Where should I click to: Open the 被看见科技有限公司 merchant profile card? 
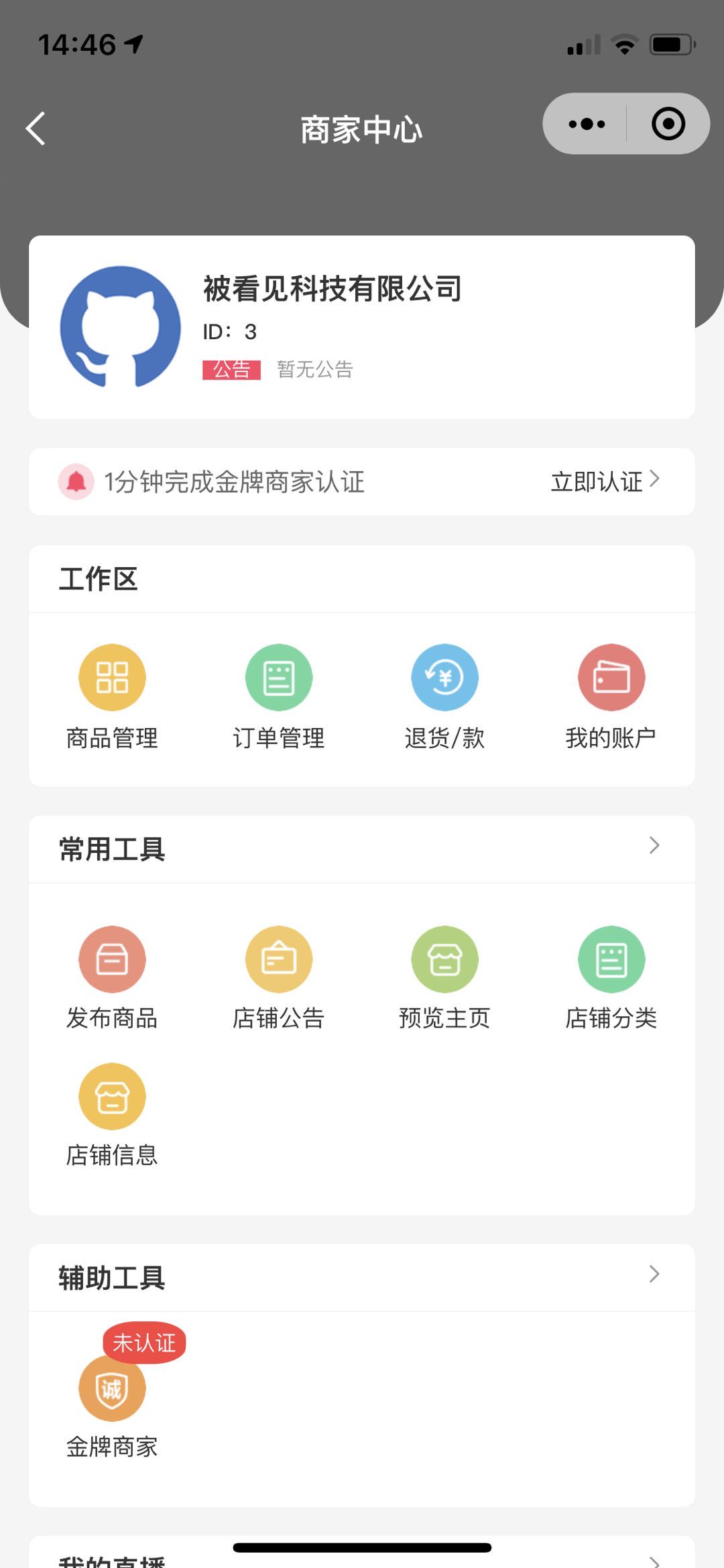(x=362, y=327)
